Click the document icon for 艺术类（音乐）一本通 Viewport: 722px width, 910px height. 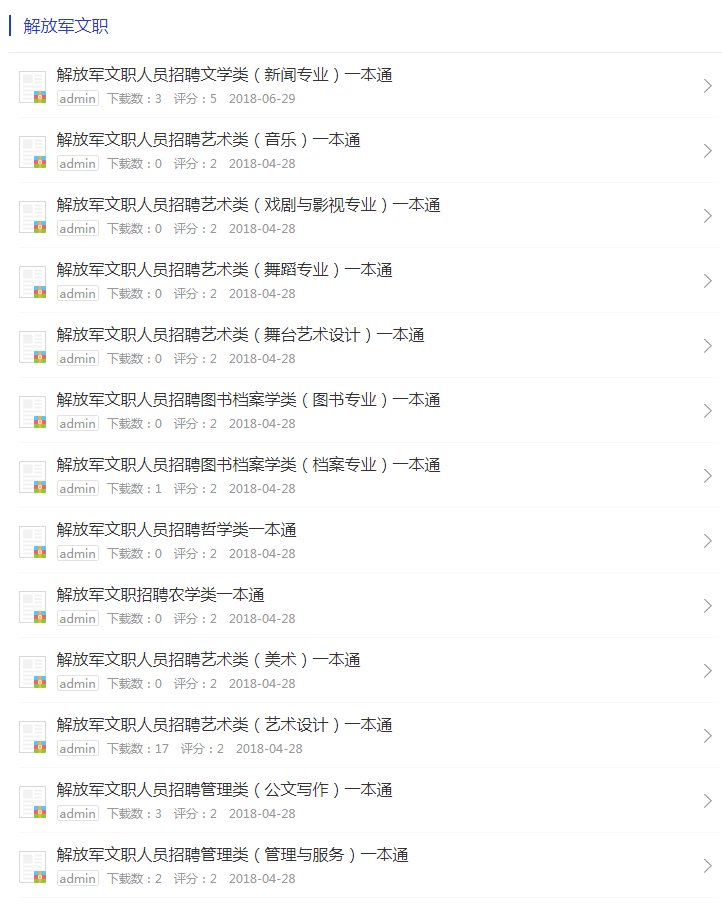tap(33, 151)
